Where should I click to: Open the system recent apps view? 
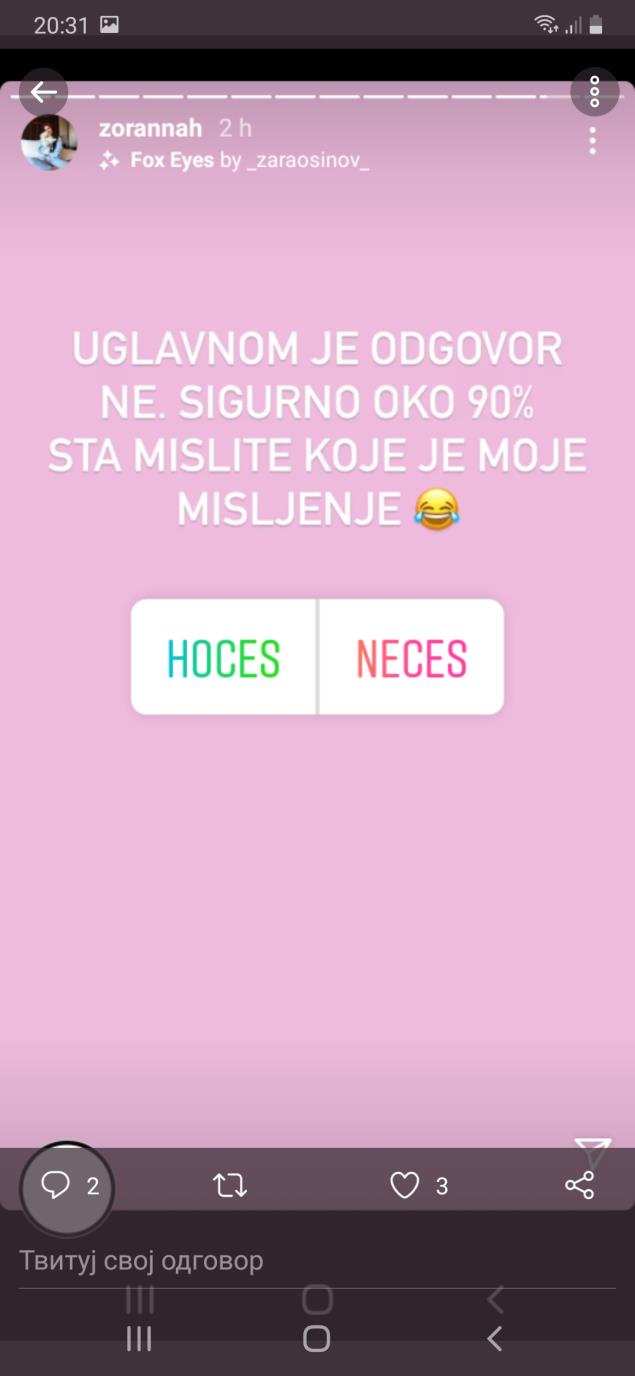tap(139, 1339)
